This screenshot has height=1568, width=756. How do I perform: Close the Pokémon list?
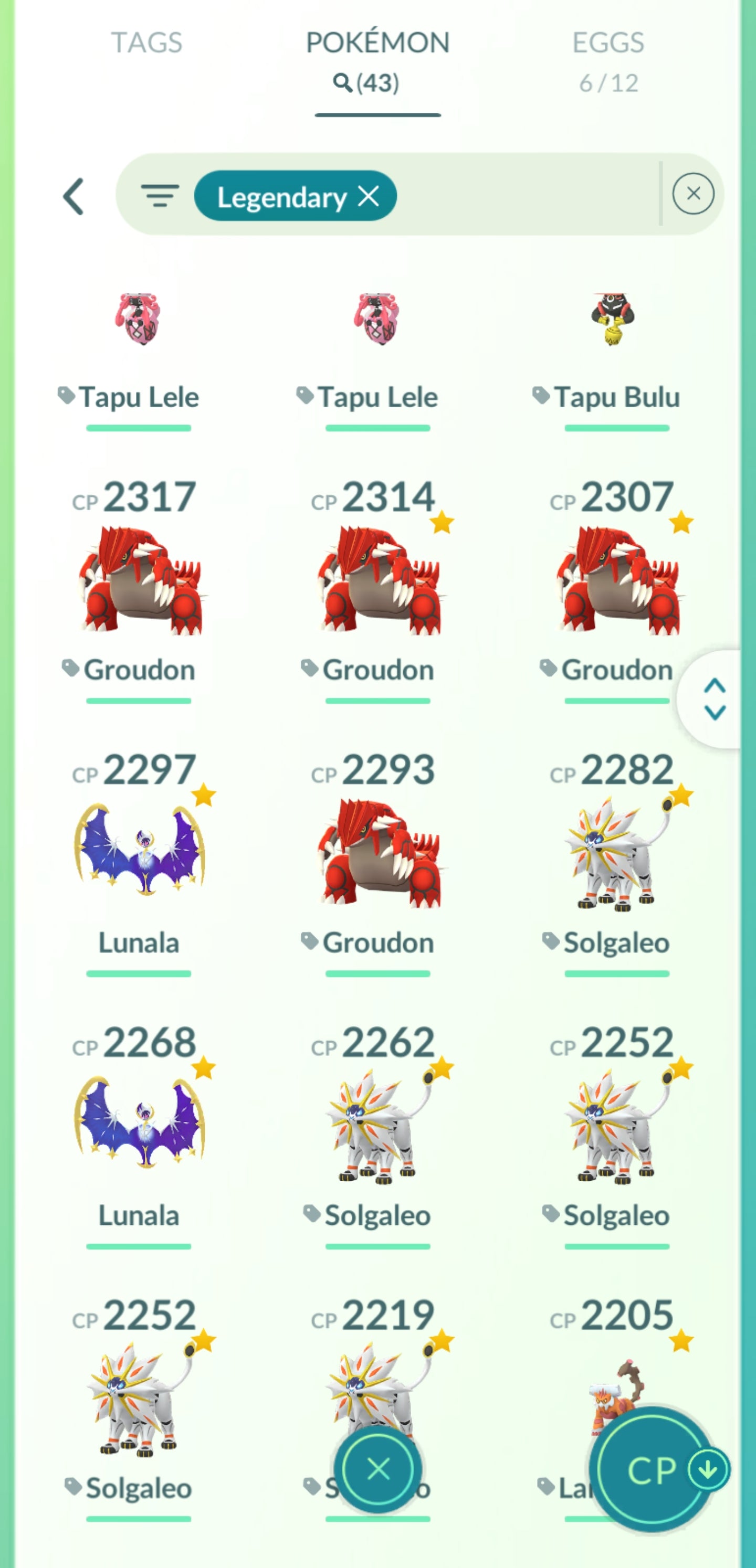pyautogui.click(x=379, y=1469)
